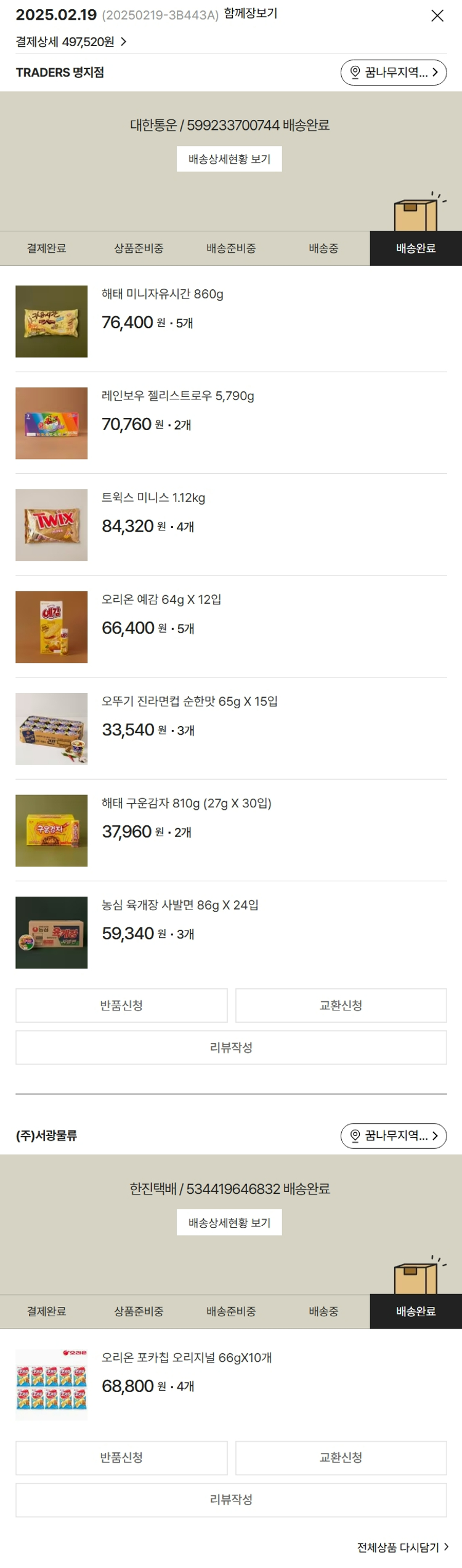Open 오뚜기 진라면컵 순한맛 product
This screenshot has width=462, height=1568.
tap(189, 702)
